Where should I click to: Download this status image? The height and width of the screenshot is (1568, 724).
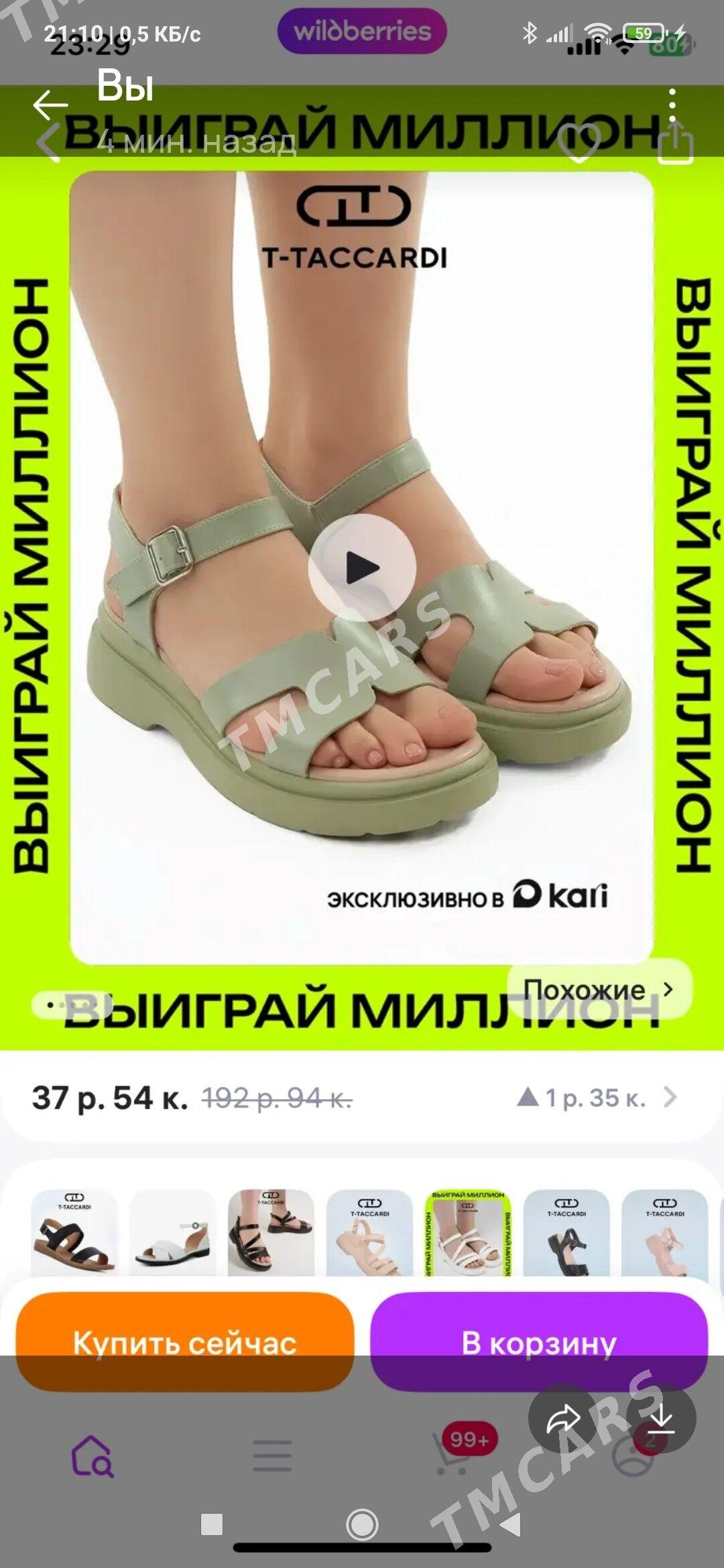662,1417
